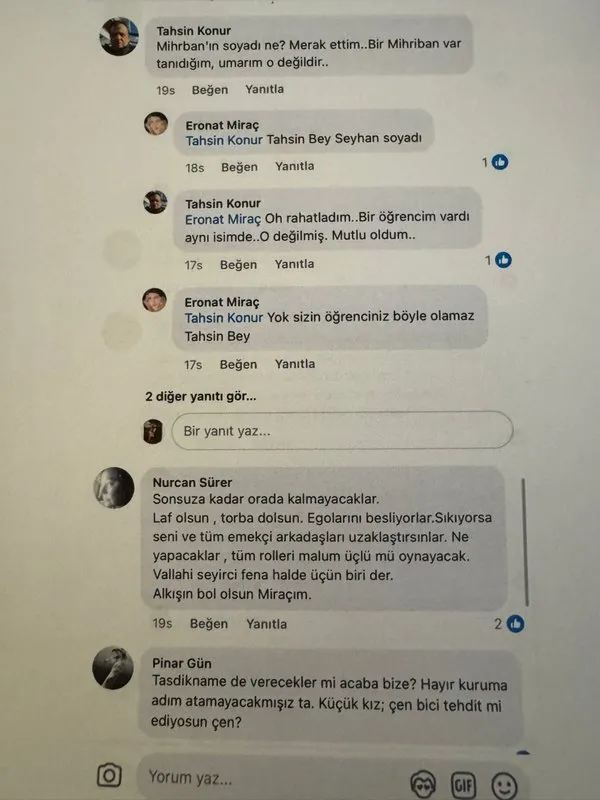Like Eronat Miraç's 'Yok sizin öğrenciniz' reply
The image size is (600, 800).
click(238, 365)
